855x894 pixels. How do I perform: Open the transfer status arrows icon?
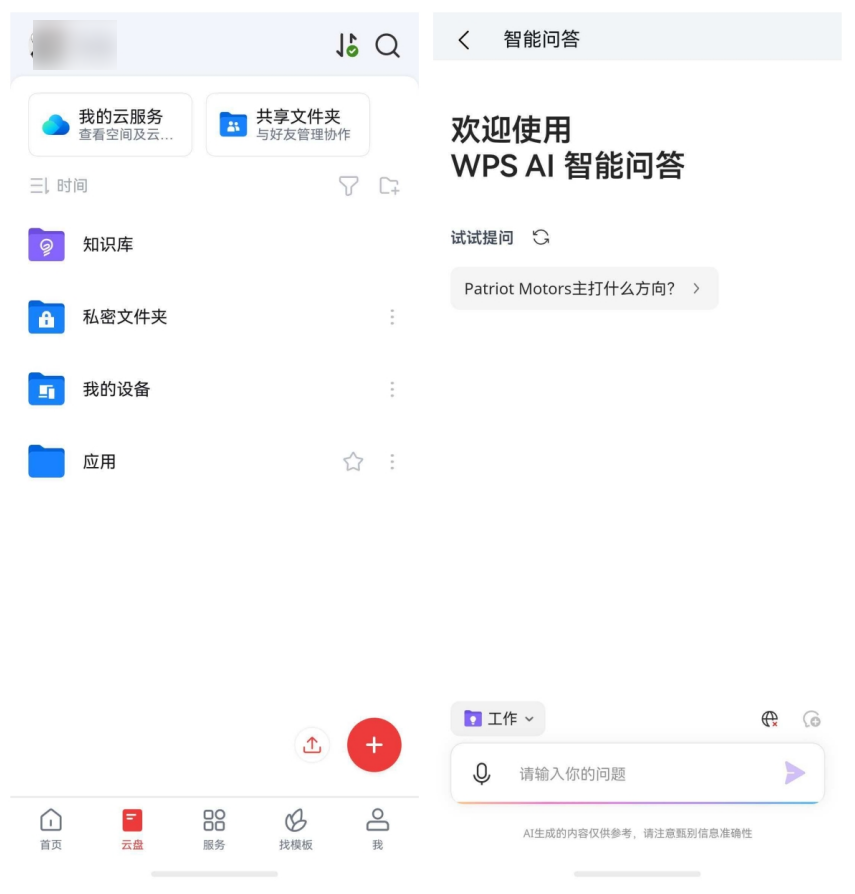point(347,45)
